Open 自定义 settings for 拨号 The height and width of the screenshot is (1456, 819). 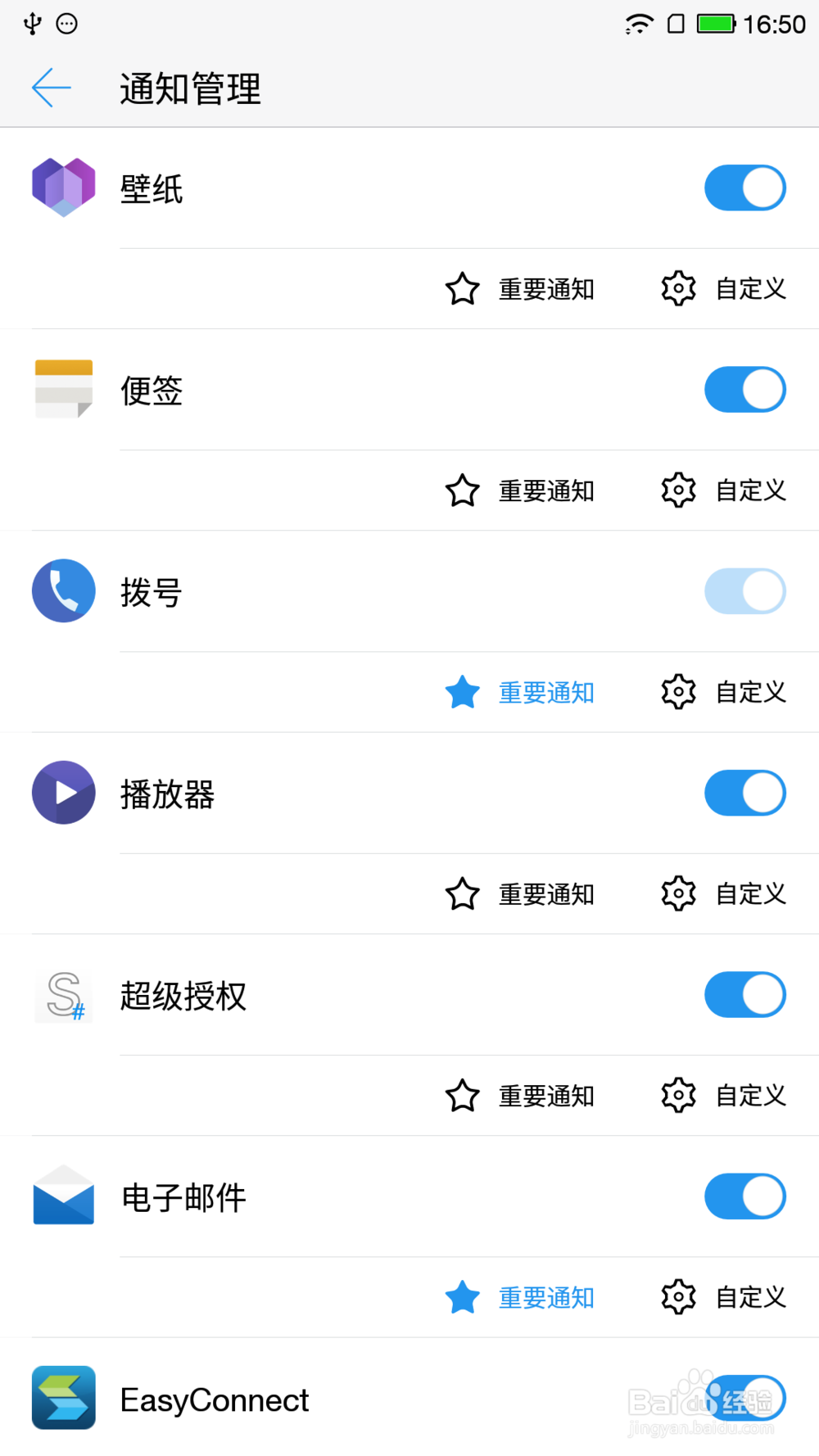pos(724,693)
